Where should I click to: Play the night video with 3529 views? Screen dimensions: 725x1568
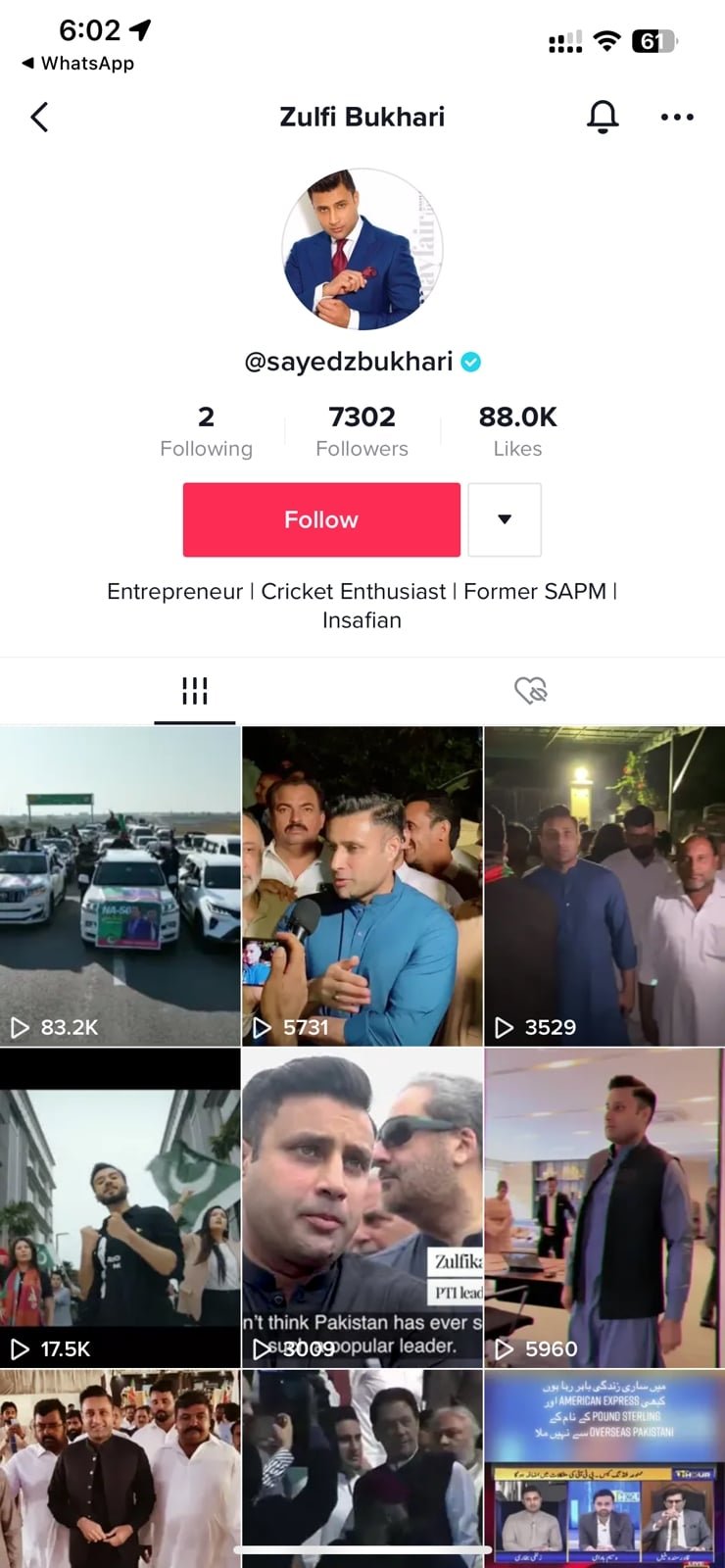click(604, 887)
